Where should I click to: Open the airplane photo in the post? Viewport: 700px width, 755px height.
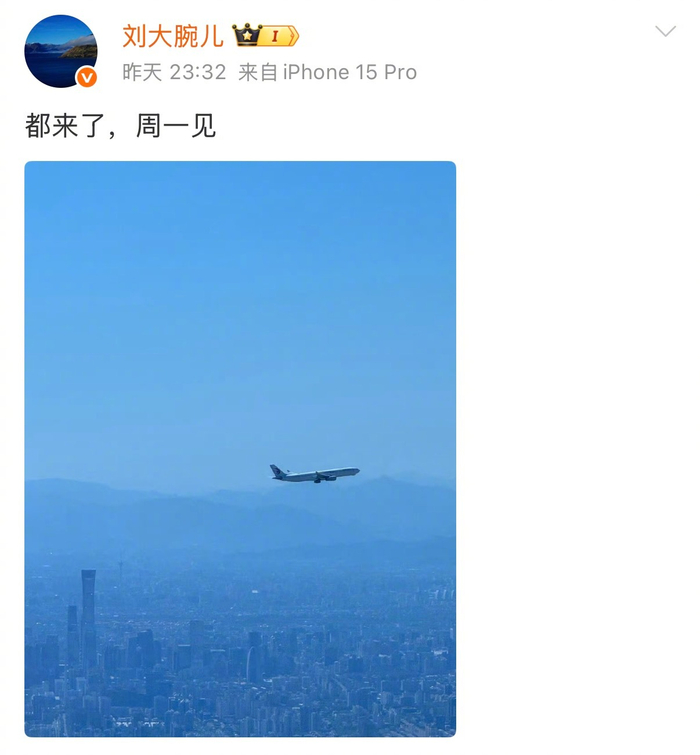240,448
